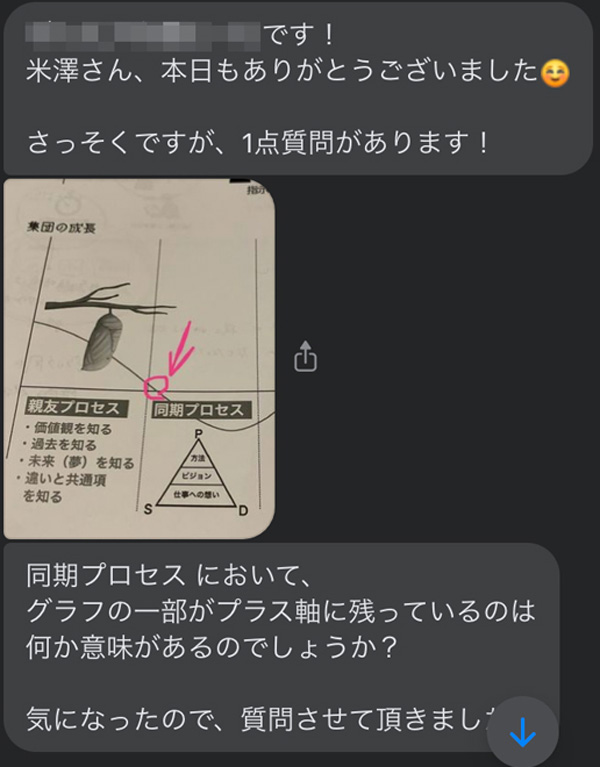Share the attached photo
The image size is (600, 767).
coord(306,357)
